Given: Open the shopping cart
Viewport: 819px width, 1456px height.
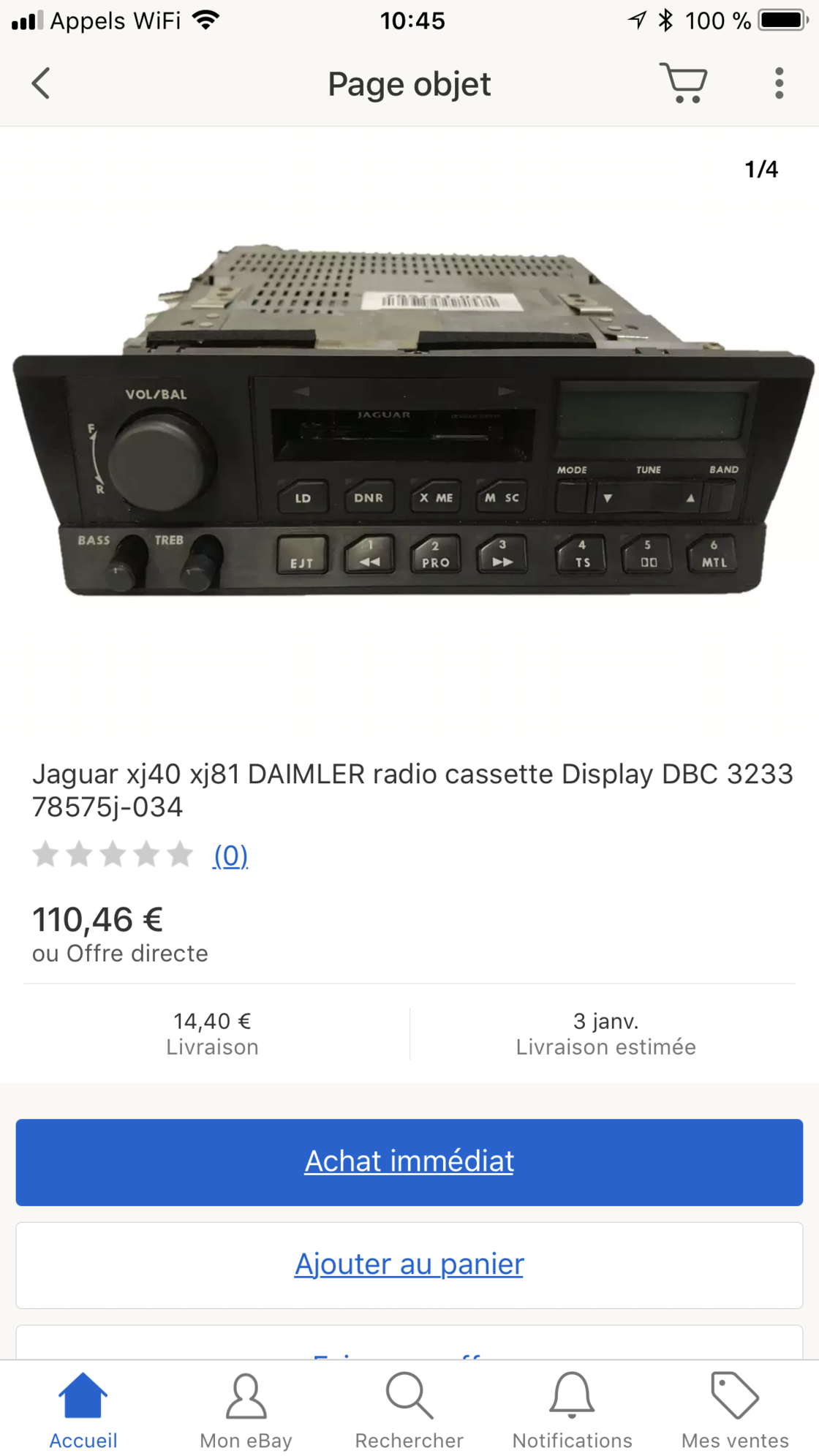Looking at the screenshot, I should pyautogui.click(x=683, y=83).
